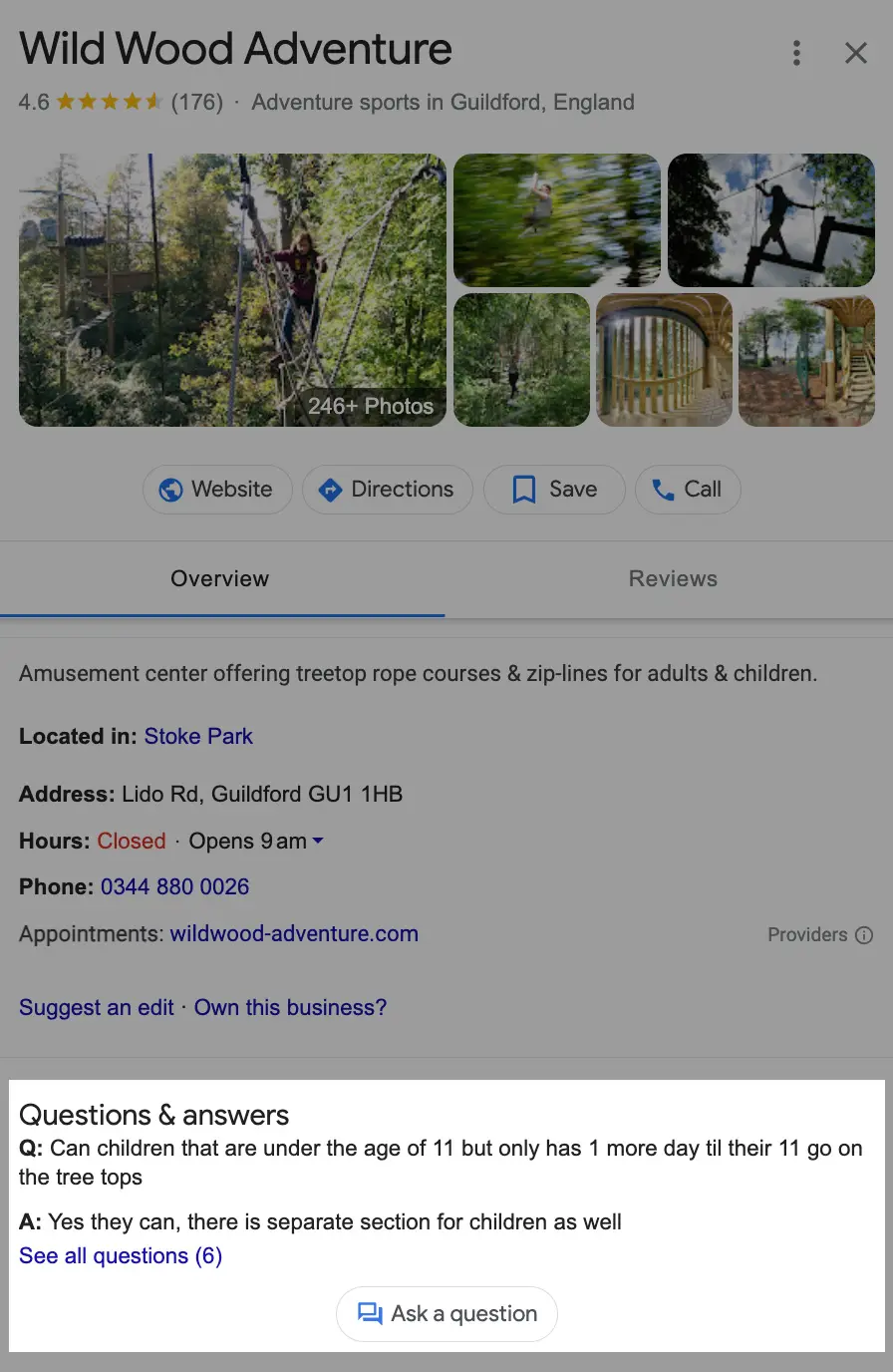Image resolution: width=893 pixels, height=1372 pixels.
Task: Close the Wild Wood Adventure panel
Action: pos(855,53)
